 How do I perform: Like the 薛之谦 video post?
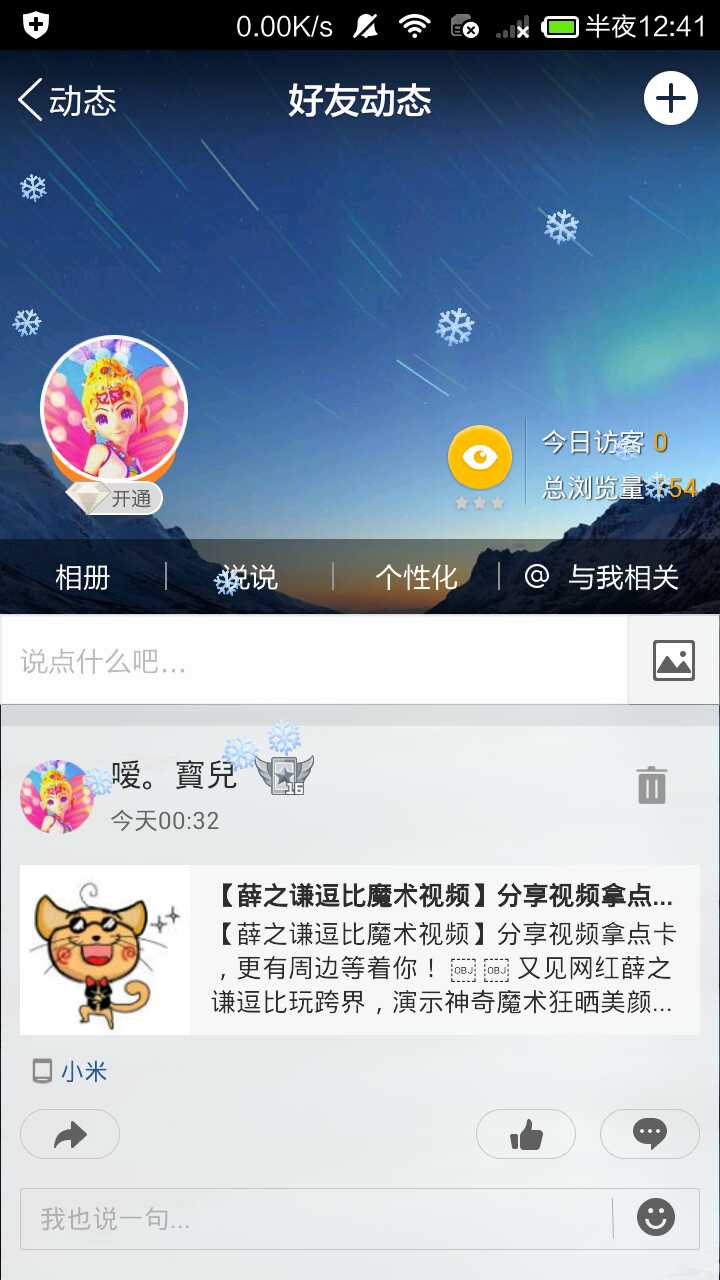click(526, 1134)
